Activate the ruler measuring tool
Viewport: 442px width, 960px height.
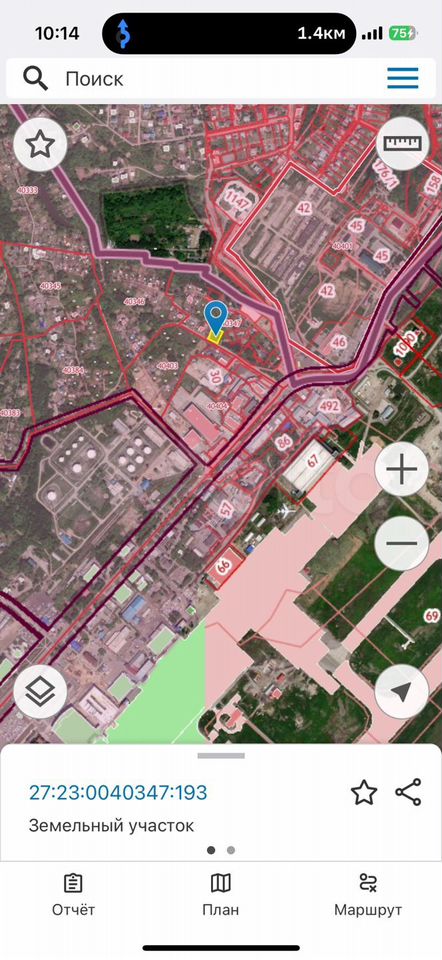402,143
